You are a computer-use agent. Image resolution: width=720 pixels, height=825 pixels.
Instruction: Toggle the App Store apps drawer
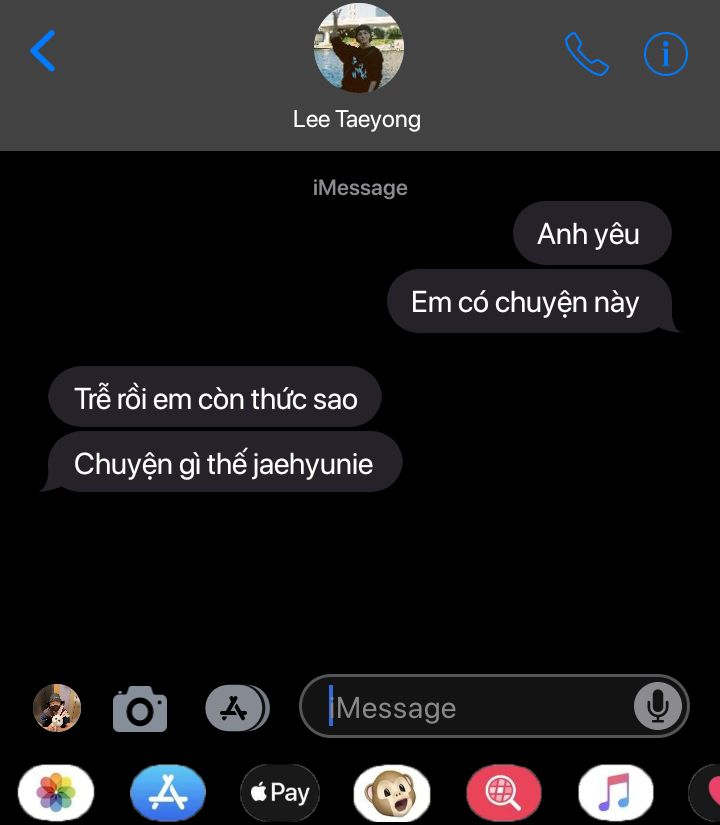[236, 708]
